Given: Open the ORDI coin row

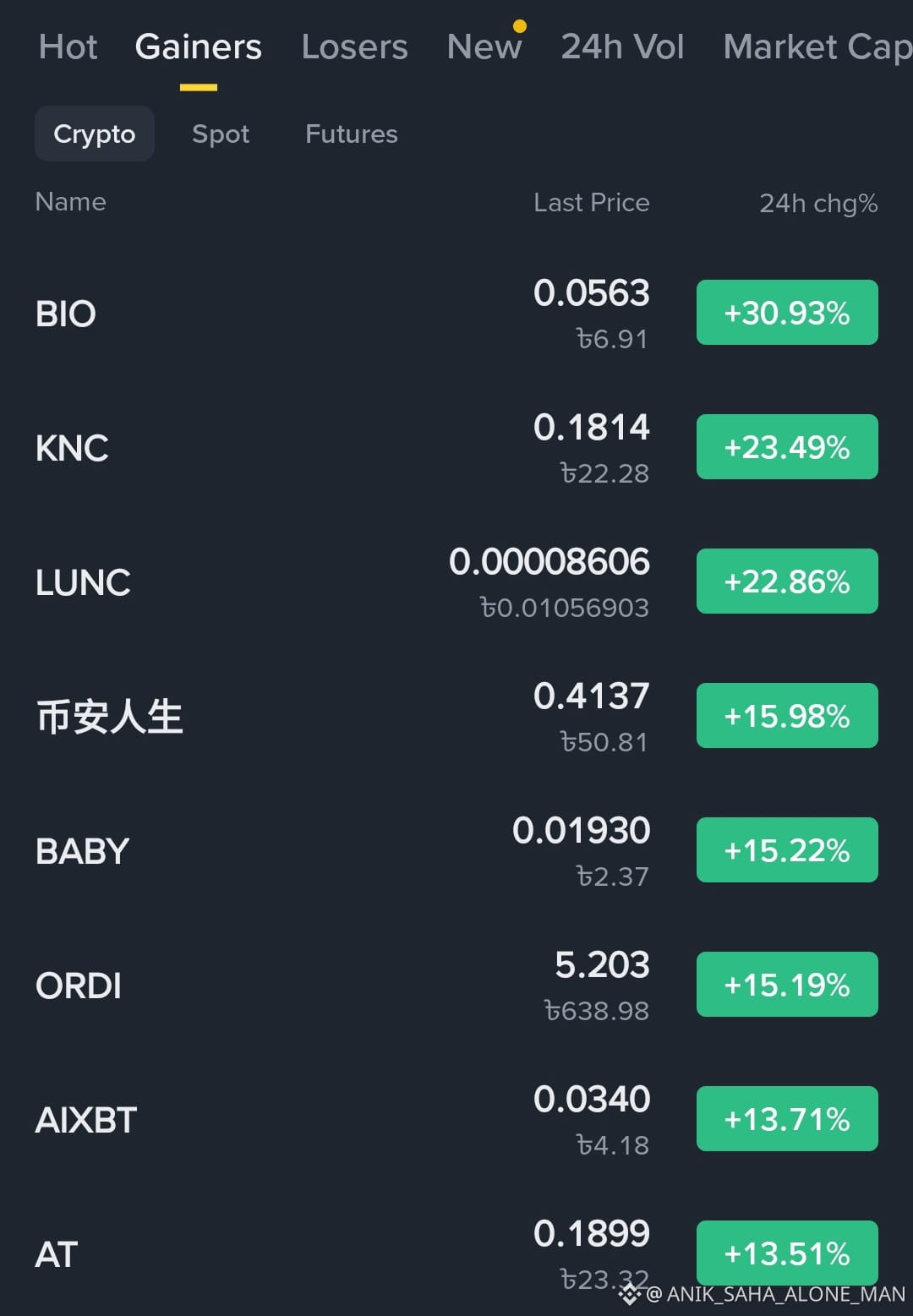Looking at the screenshot, I should pyautogui.click(x=456, y=985).
